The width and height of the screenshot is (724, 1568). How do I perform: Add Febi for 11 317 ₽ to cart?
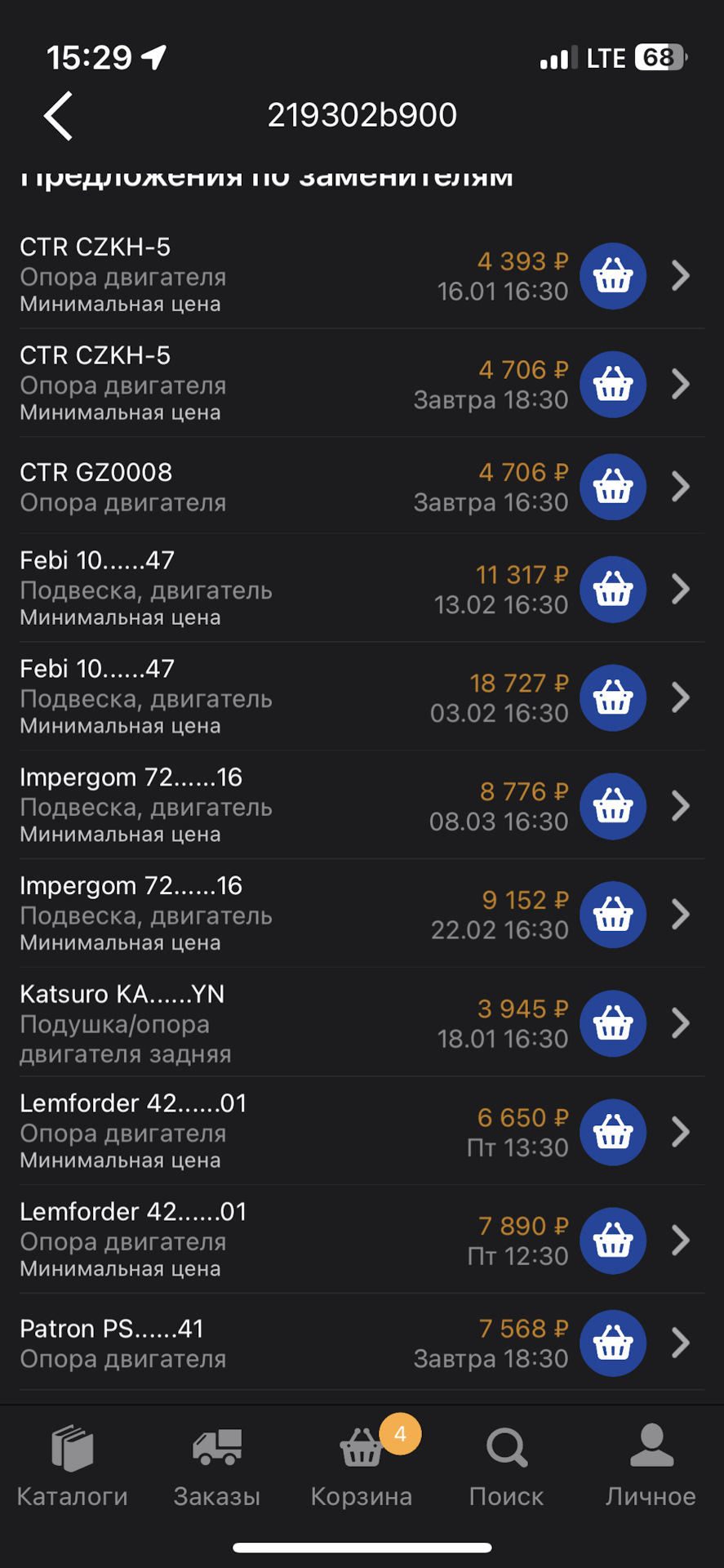click(613, 589)
